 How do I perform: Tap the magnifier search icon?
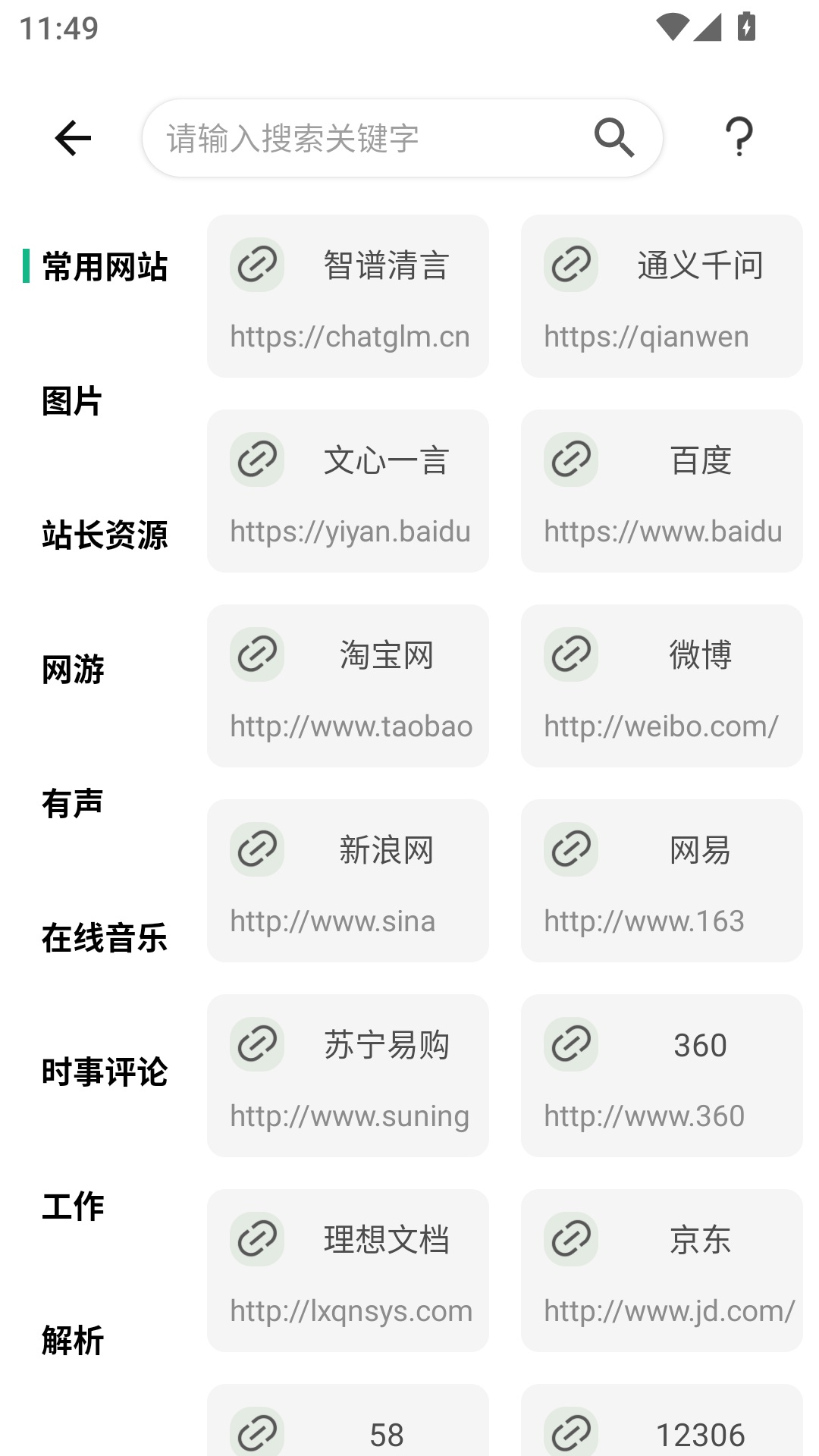(613, 138)
